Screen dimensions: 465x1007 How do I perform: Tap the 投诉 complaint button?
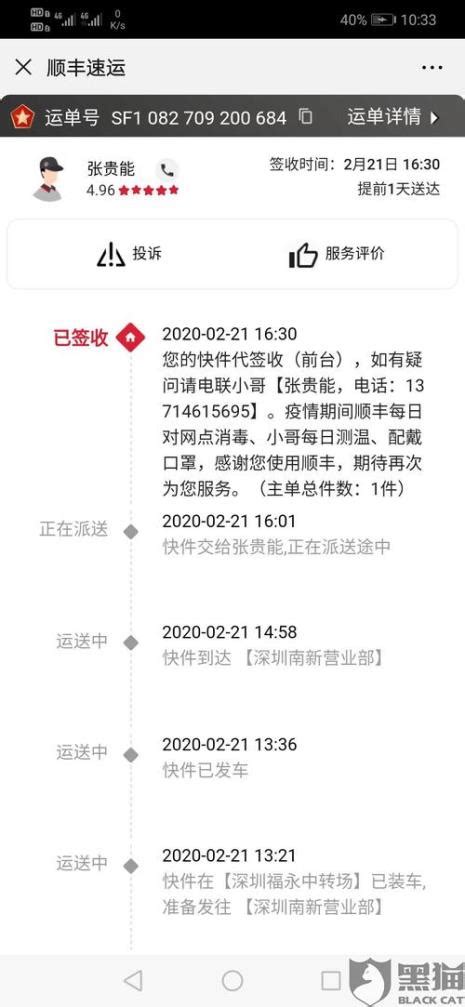129,254
